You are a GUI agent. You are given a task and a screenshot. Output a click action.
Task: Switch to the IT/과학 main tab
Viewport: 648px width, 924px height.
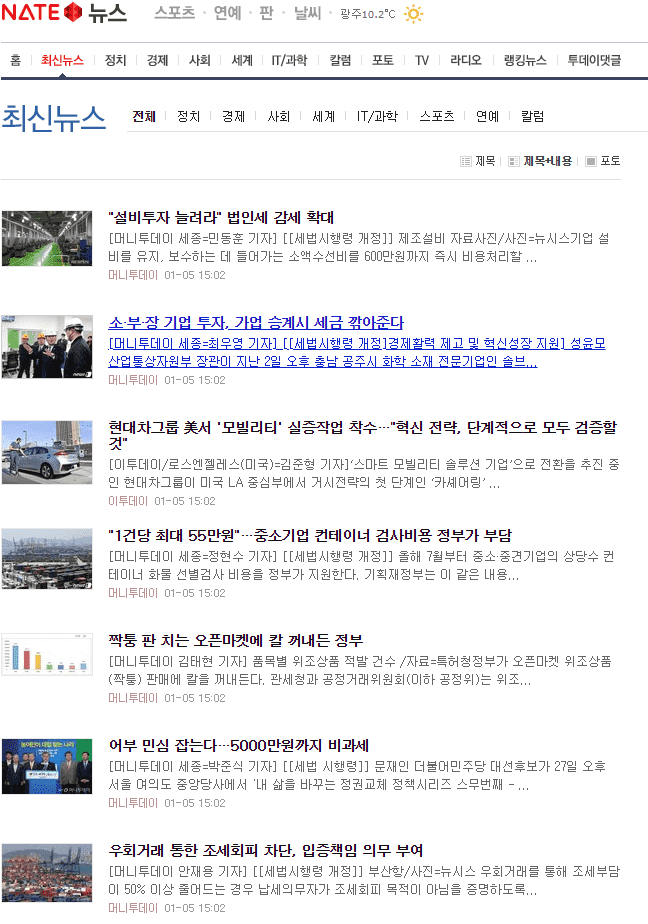point(289,60)
